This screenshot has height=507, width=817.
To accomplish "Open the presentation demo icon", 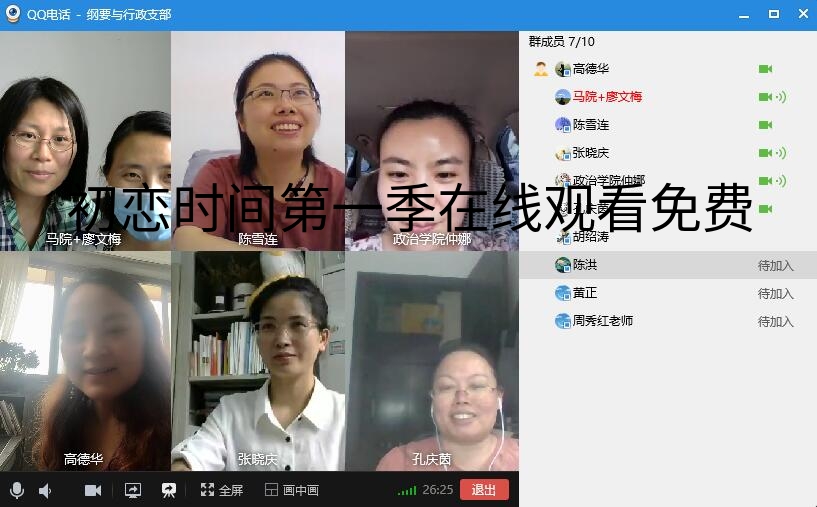I will click(169, 490).
